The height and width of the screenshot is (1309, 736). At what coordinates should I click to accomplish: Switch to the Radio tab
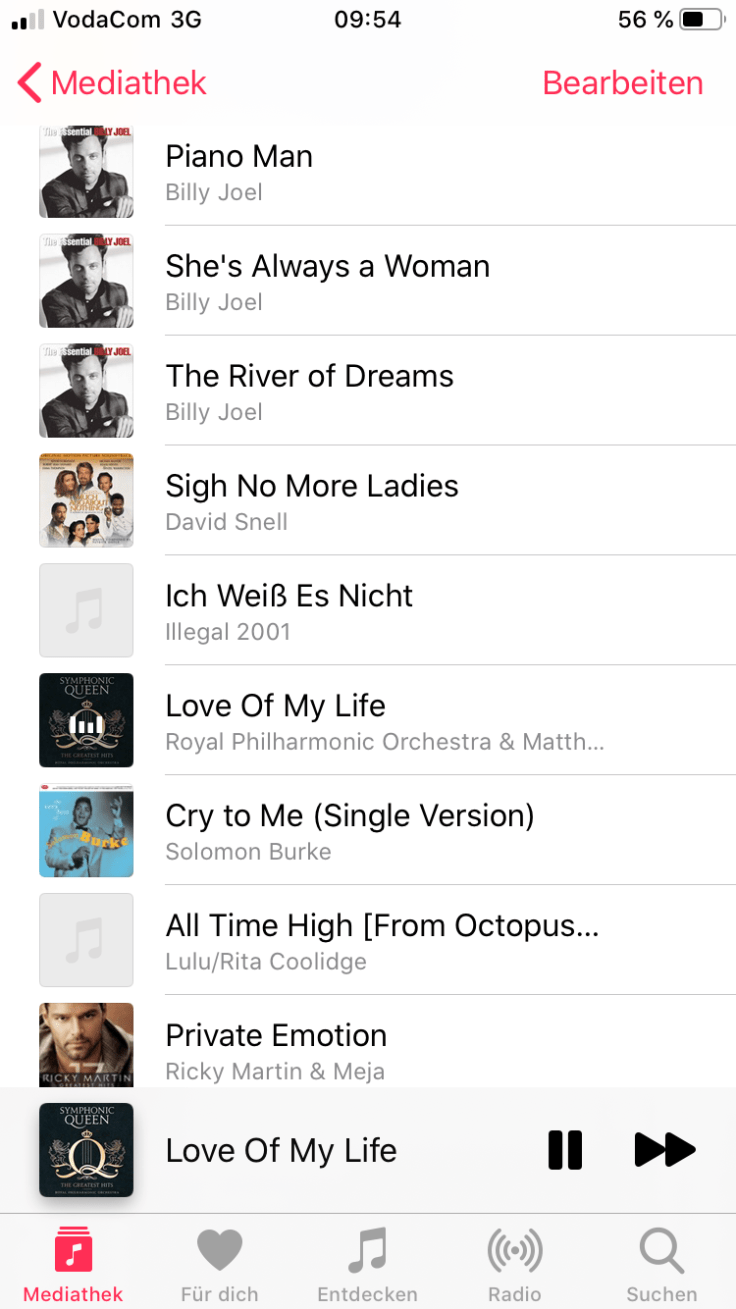tap(514, 1265)
